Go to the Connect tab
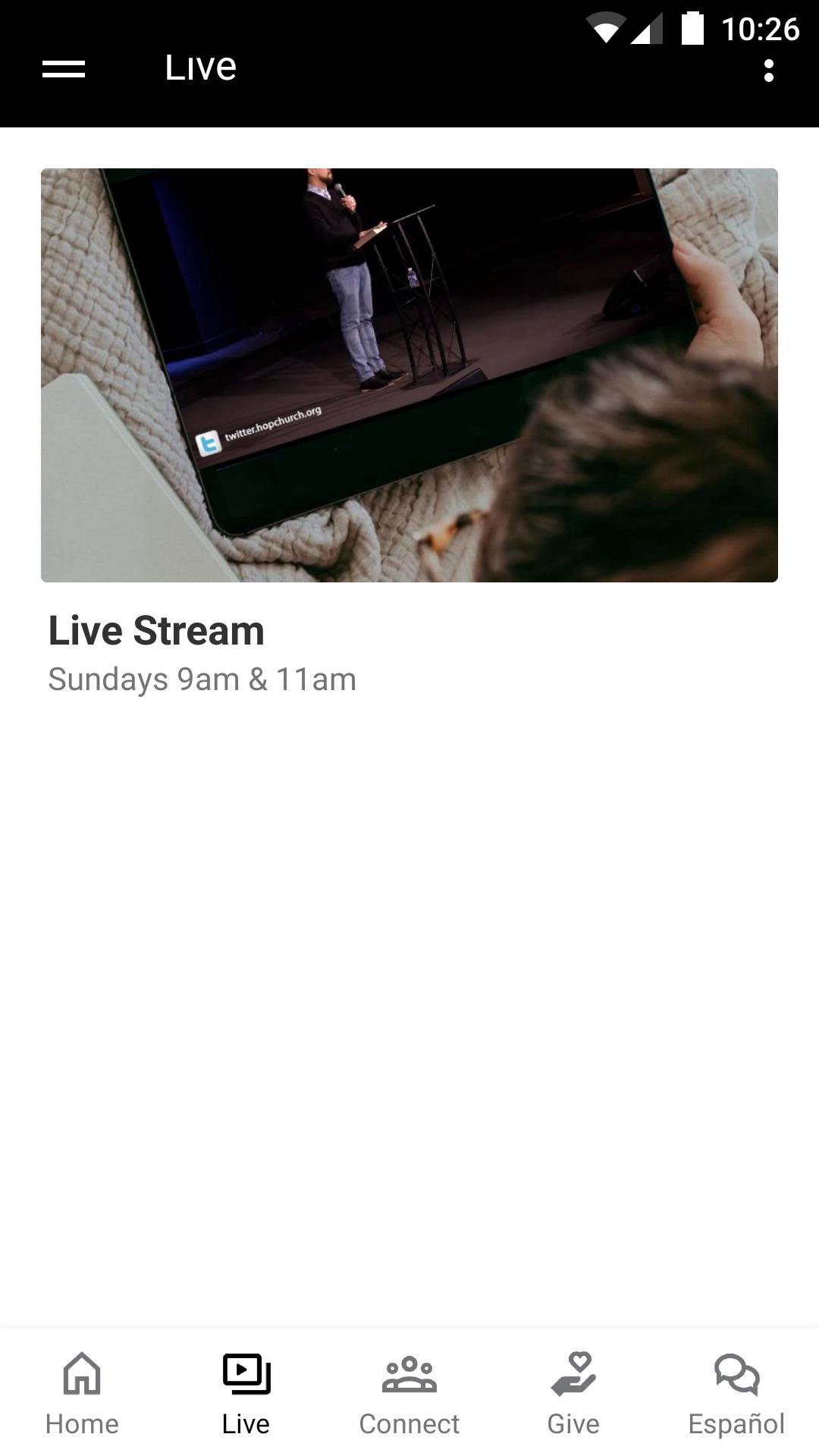This screenshot has width=819, height=1456. point(409,1394)
